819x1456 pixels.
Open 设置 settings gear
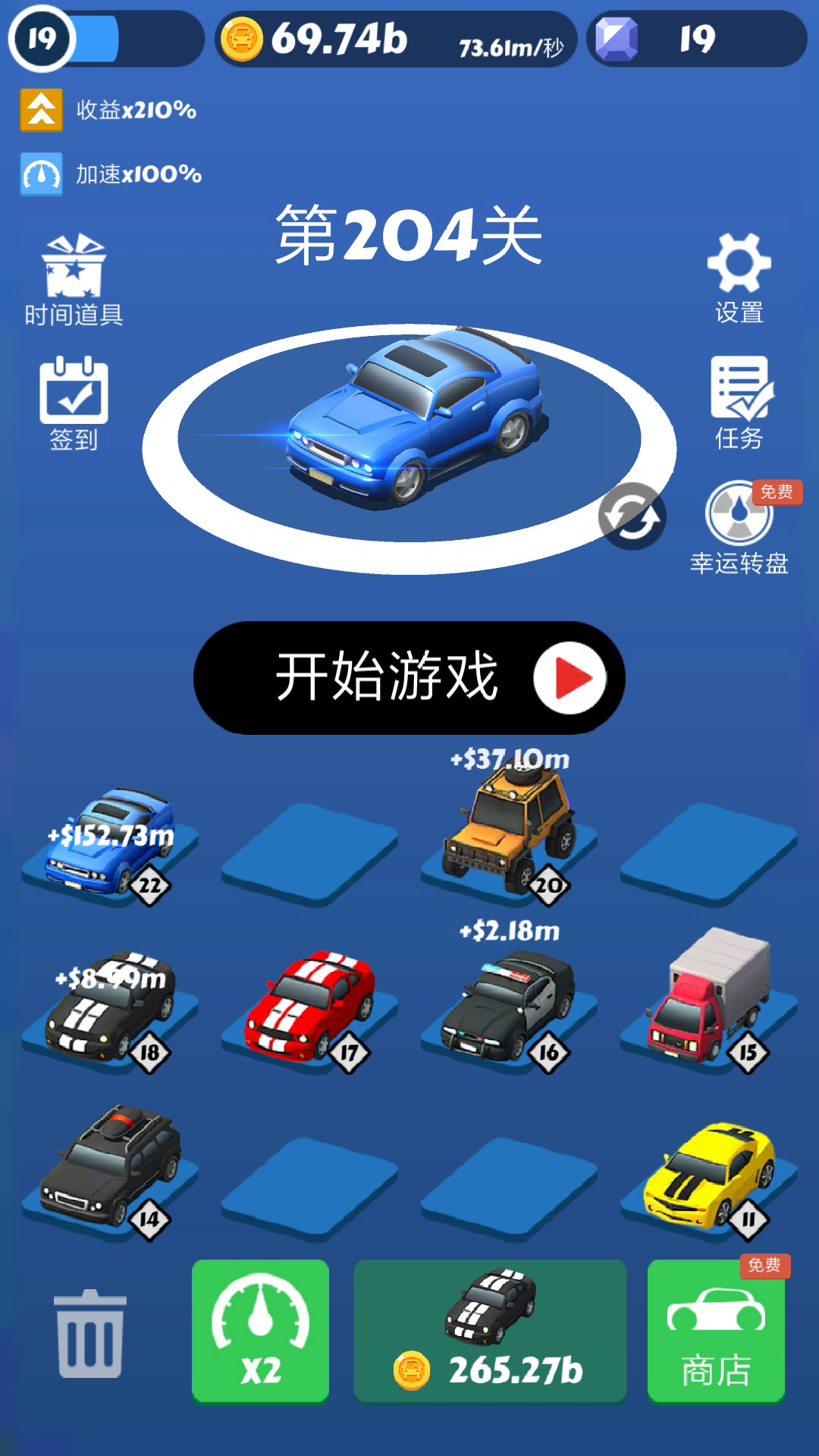pyautogui.click(x=739, y=278)
